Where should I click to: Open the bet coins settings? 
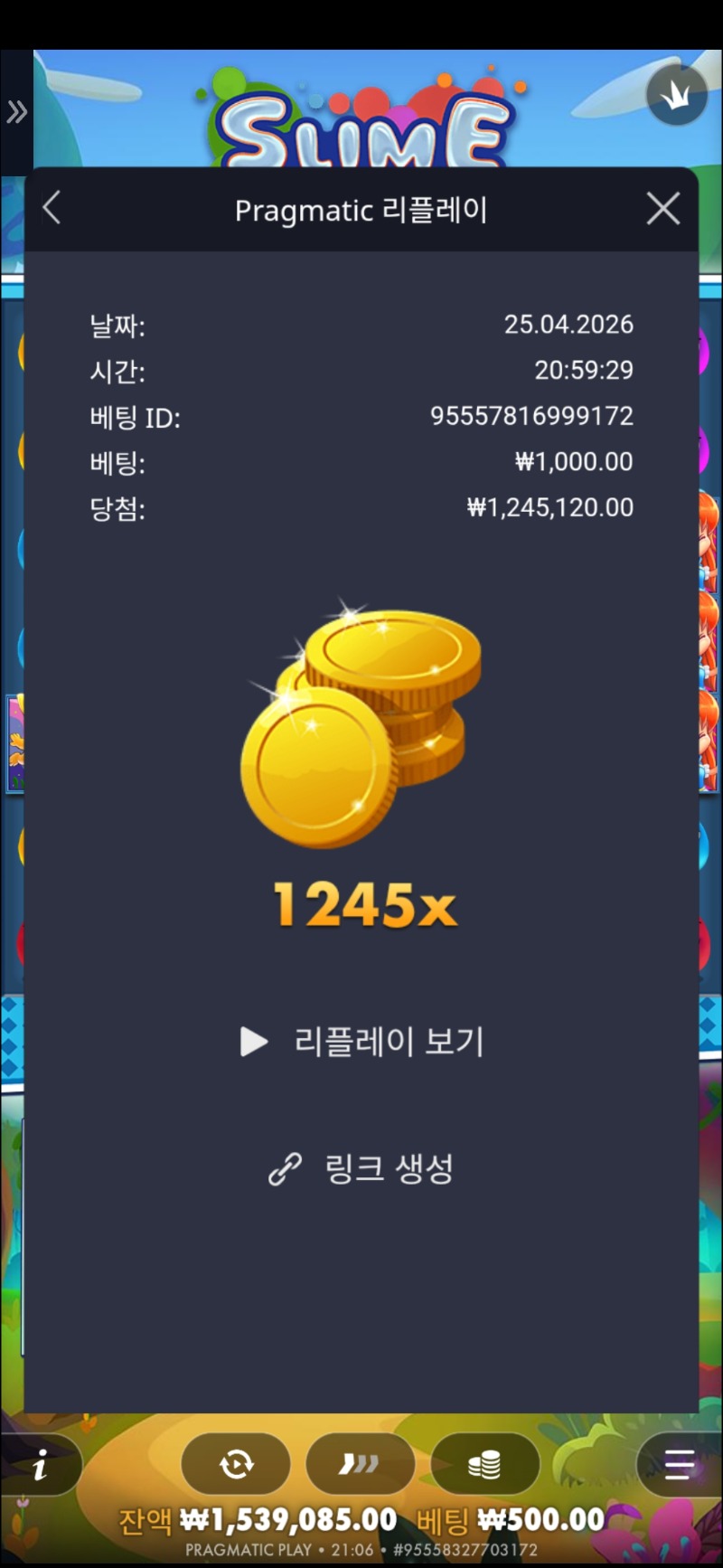click(484, 1464)
